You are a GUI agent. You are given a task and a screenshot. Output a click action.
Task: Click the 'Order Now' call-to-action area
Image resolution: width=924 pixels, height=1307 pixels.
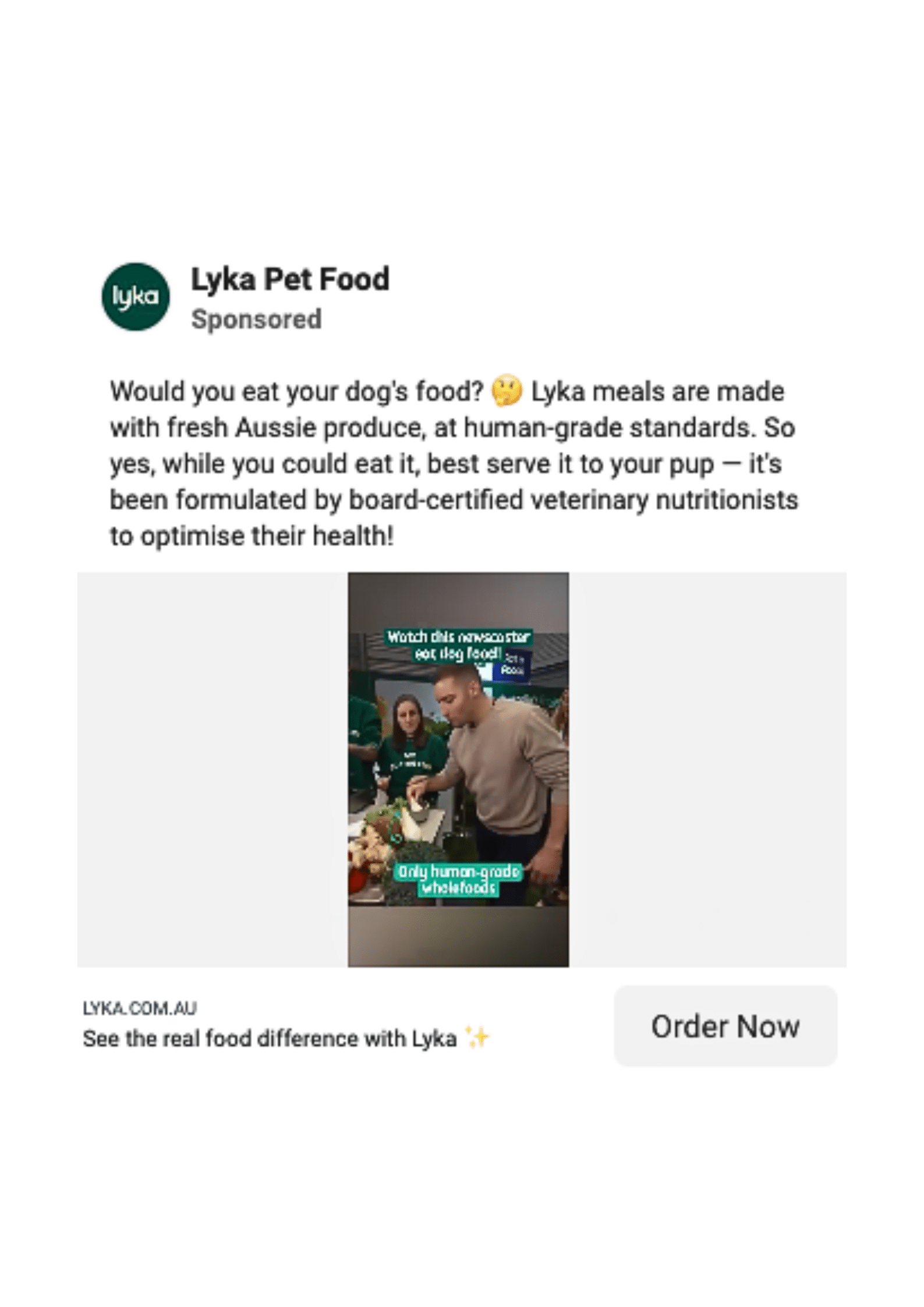(x=727, y=1026)
